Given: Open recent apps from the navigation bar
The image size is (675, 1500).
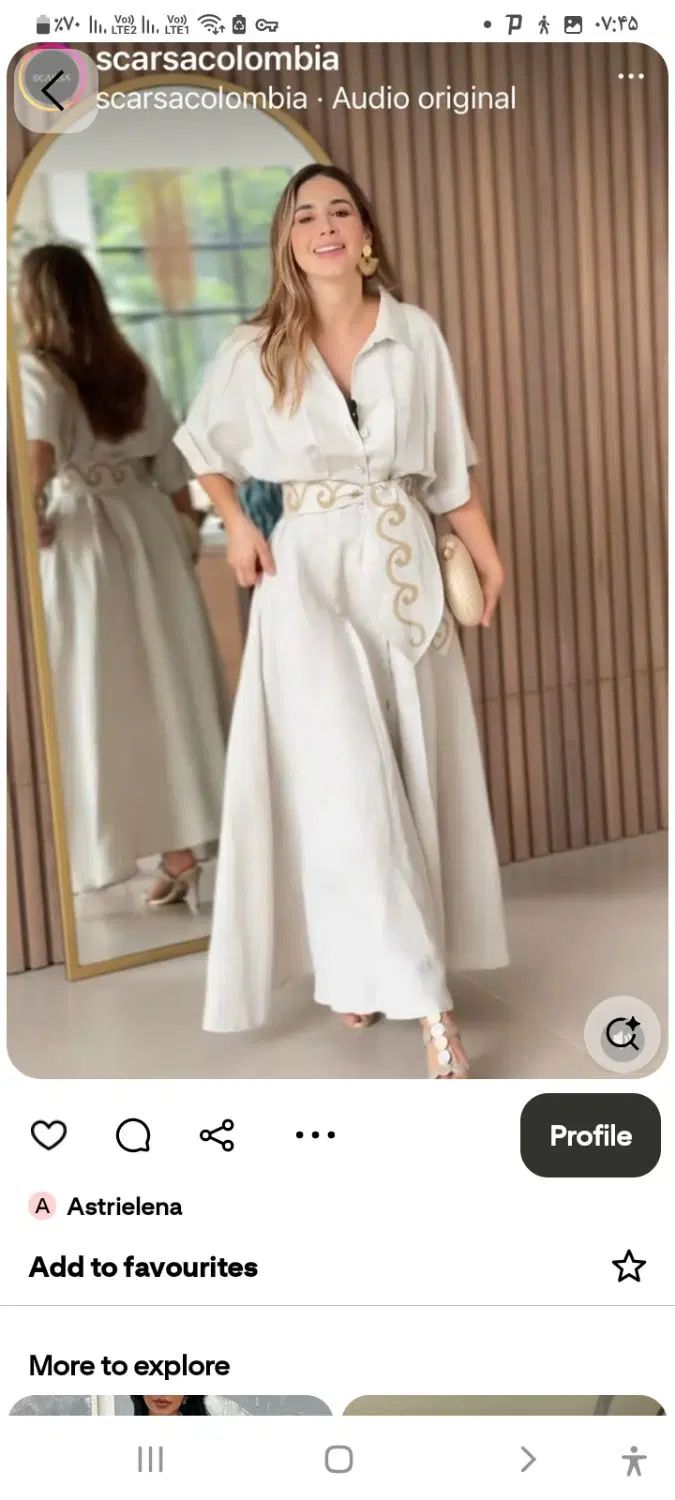Looking at the screenshot, I should click(150, 1460).
